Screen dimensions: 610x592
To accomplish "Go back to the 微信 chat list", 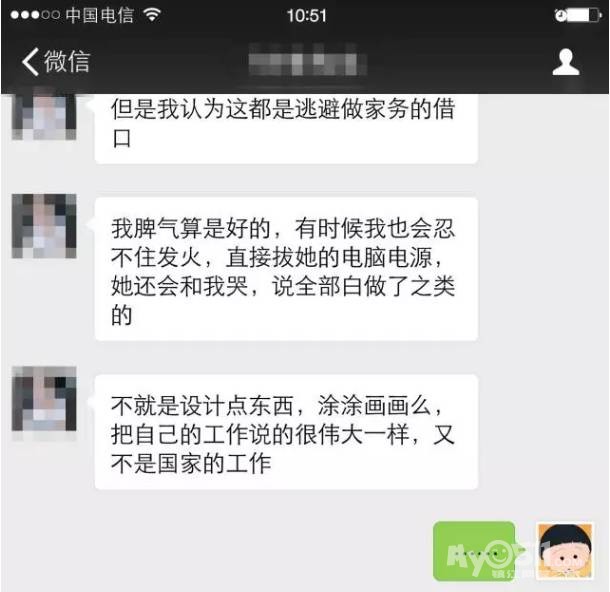I will pyautogui.click(x=55, y=62).
